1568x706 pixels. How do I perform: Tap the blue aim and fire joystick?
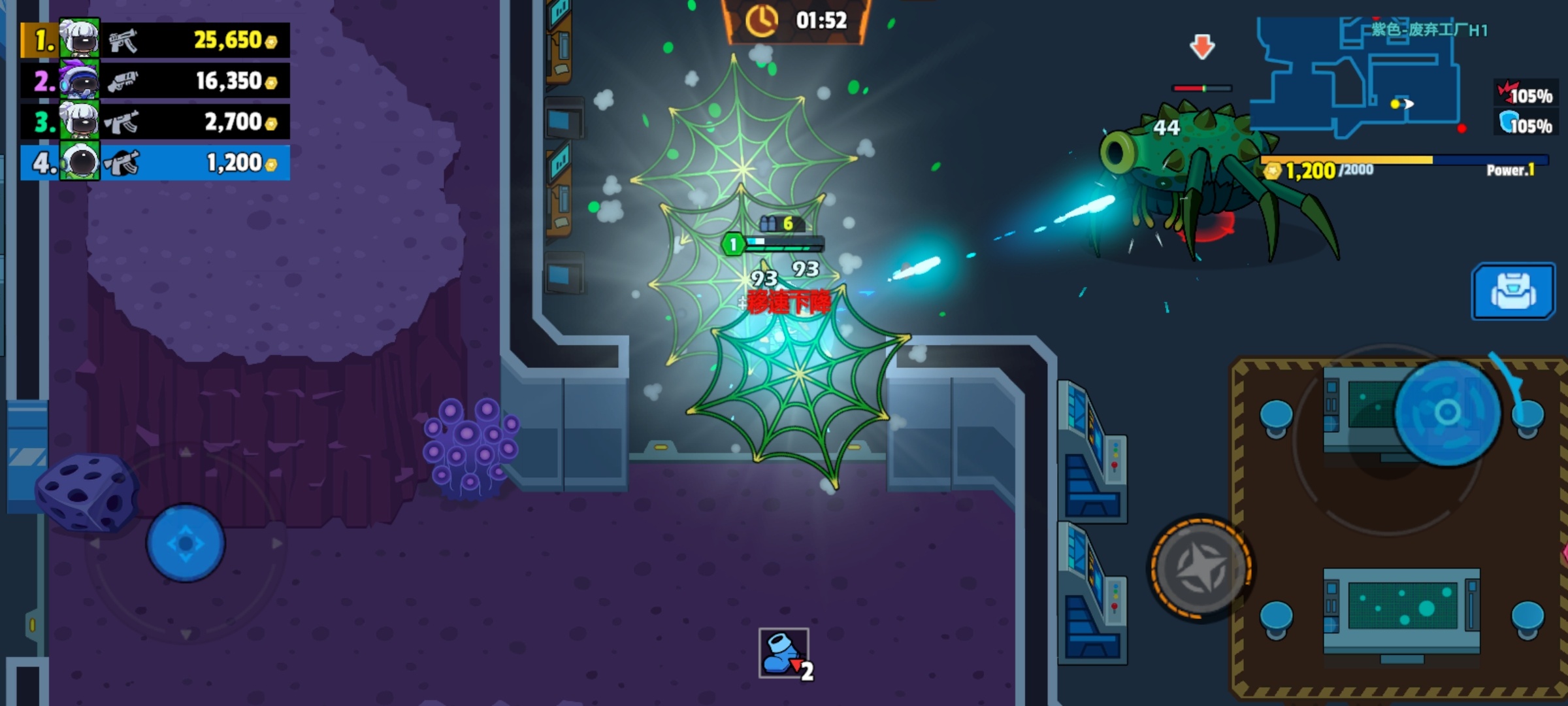[1446, 412]
